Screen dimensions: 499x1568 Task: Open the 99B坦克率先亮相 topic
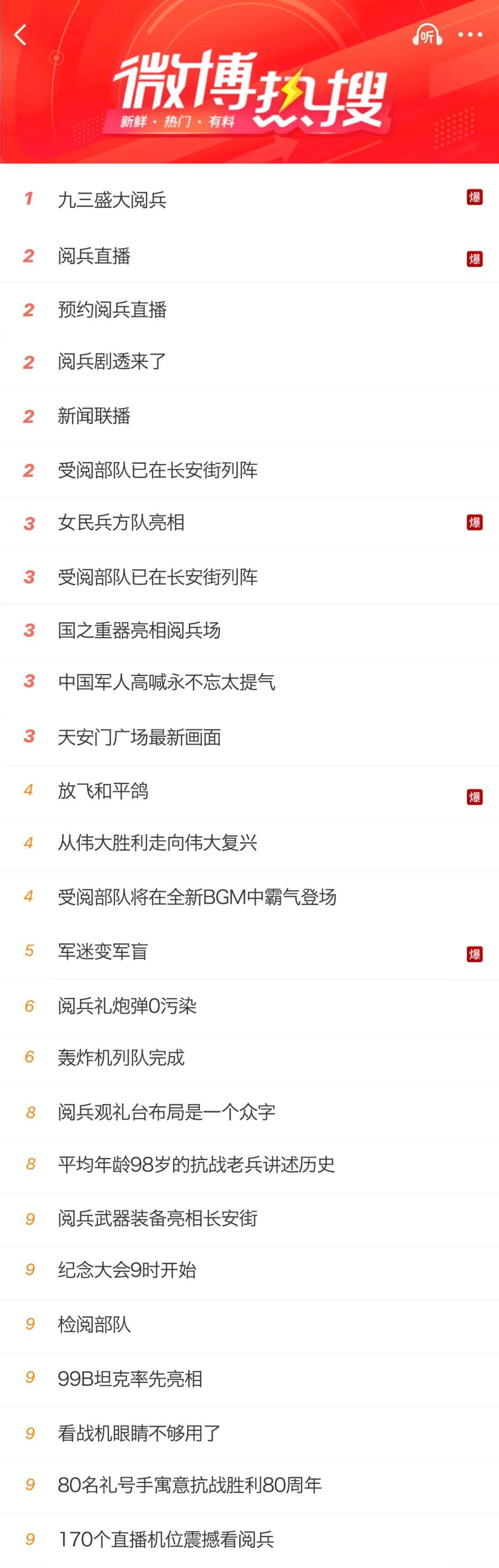(x=130, y=1379)
